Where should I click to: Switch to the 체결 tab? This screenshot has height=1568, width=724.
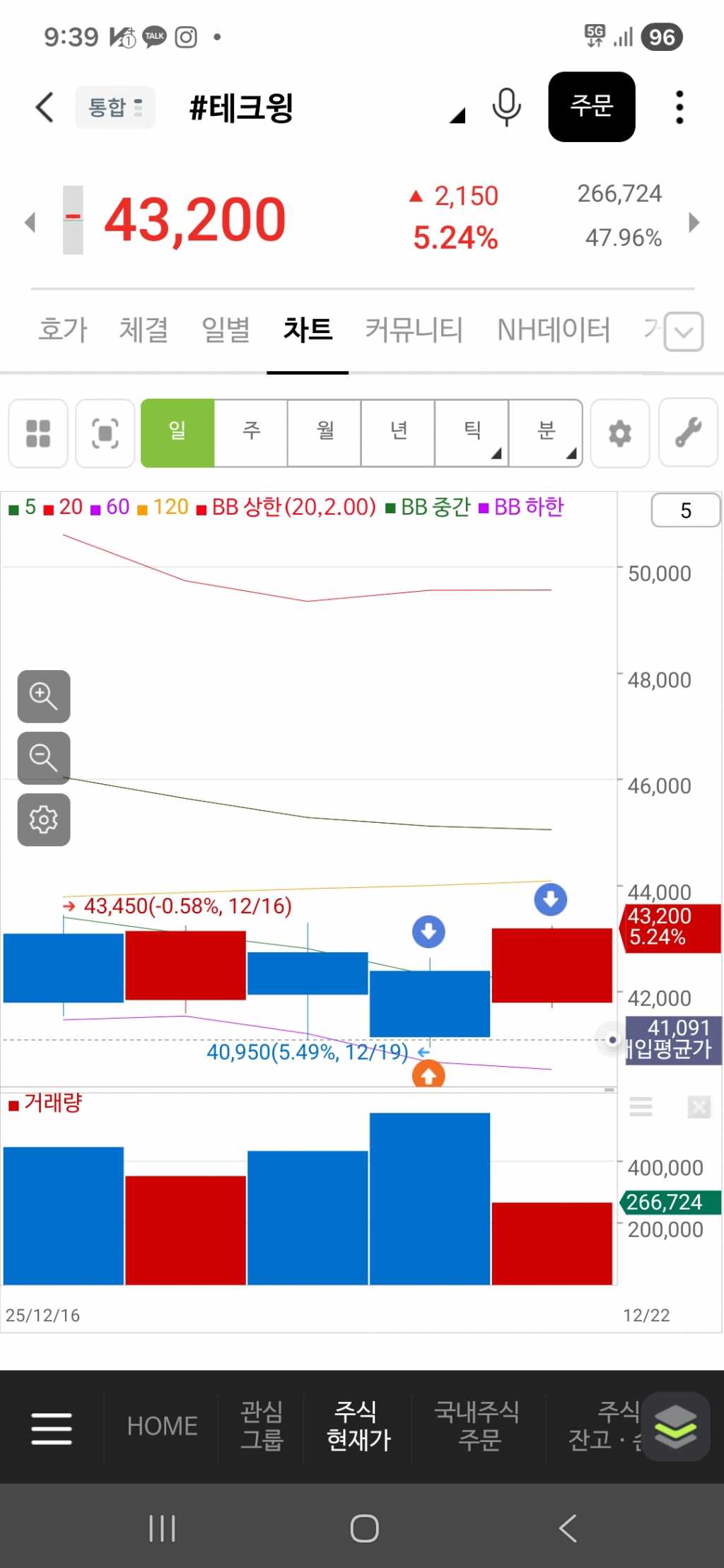point(144,329)
